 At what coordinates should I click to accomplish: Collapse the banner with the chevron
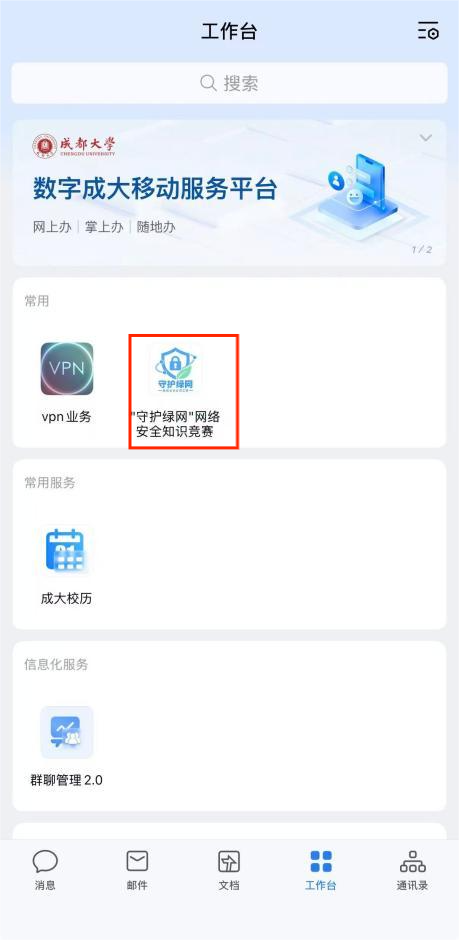coord(425,138)
